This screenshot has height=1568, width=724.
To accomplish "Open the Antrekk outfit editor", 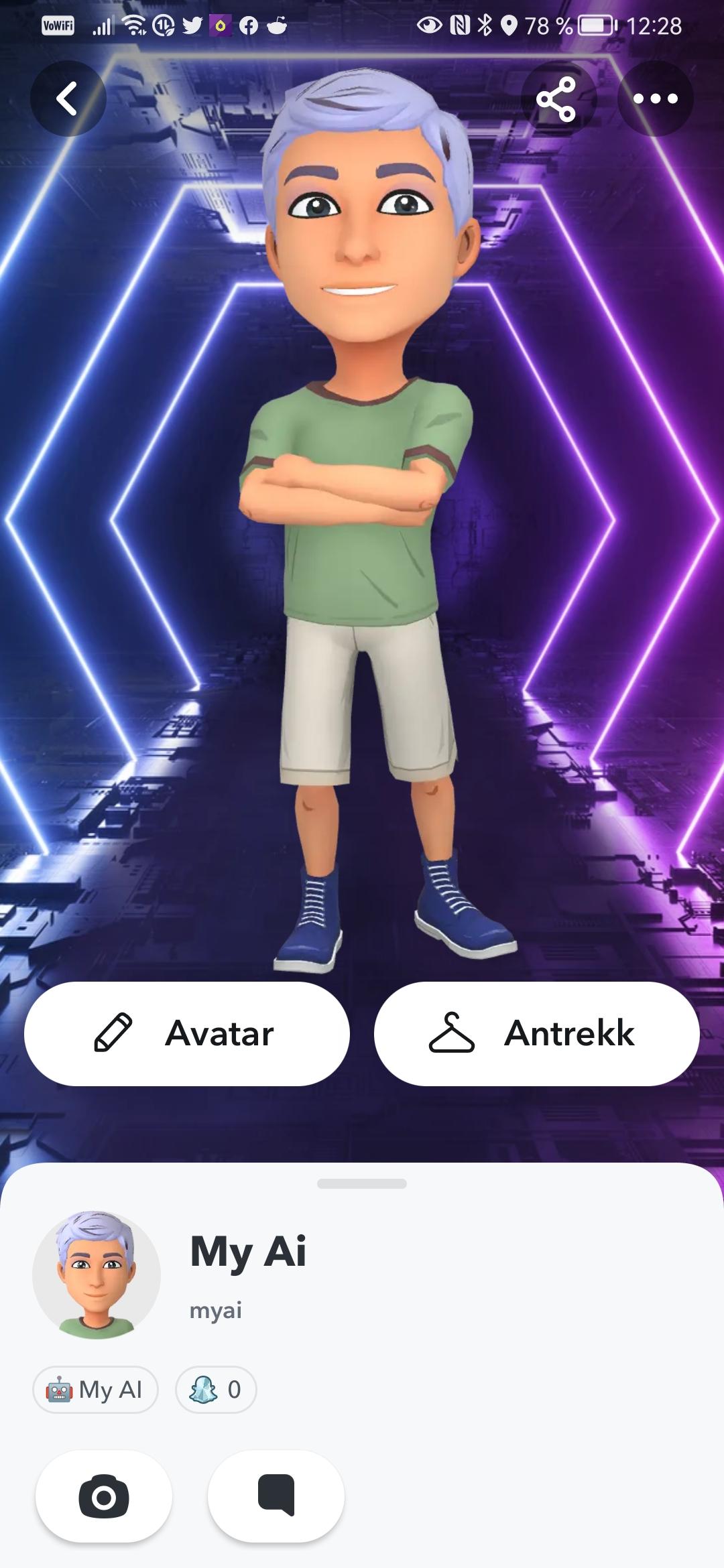I will coord(536,1033).
